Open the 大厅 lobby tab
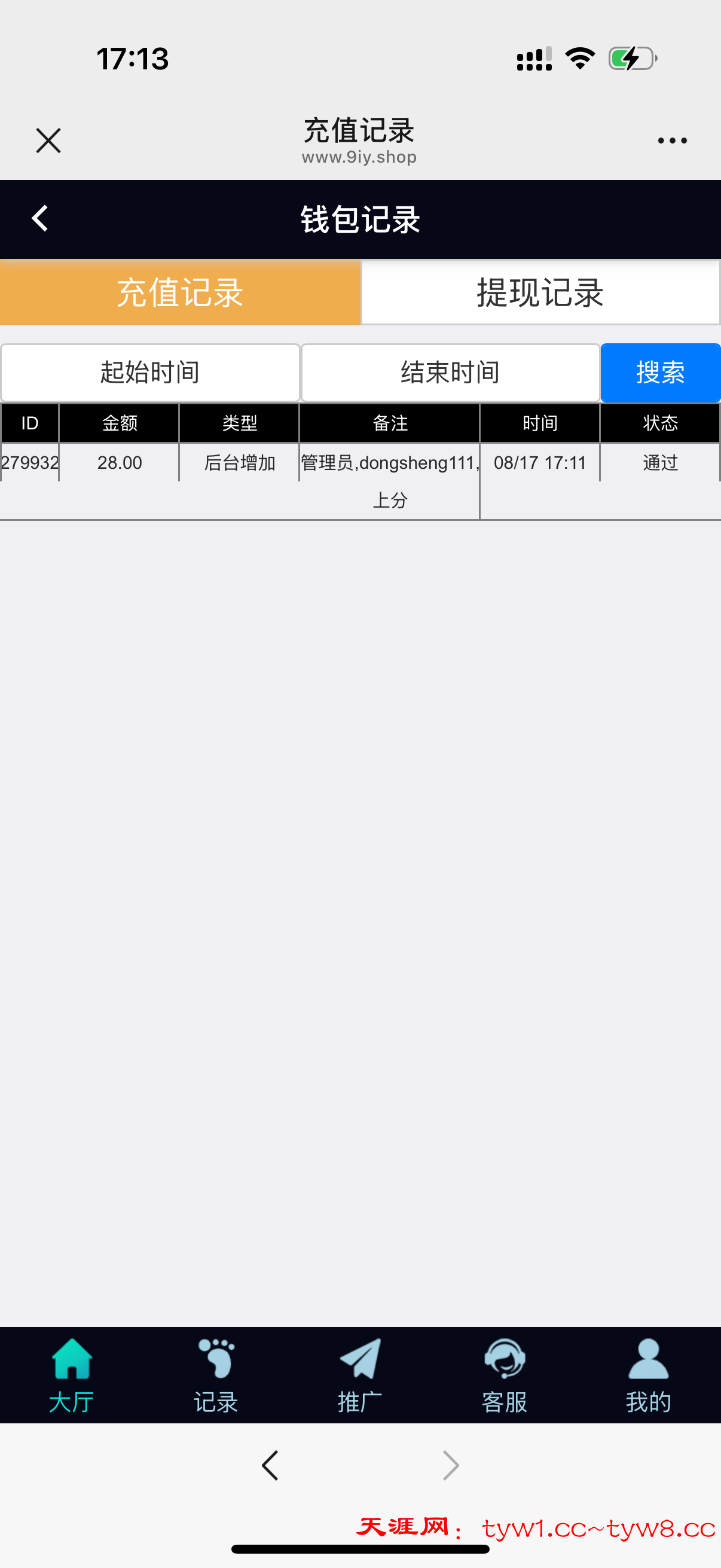 pos(72,1374)
